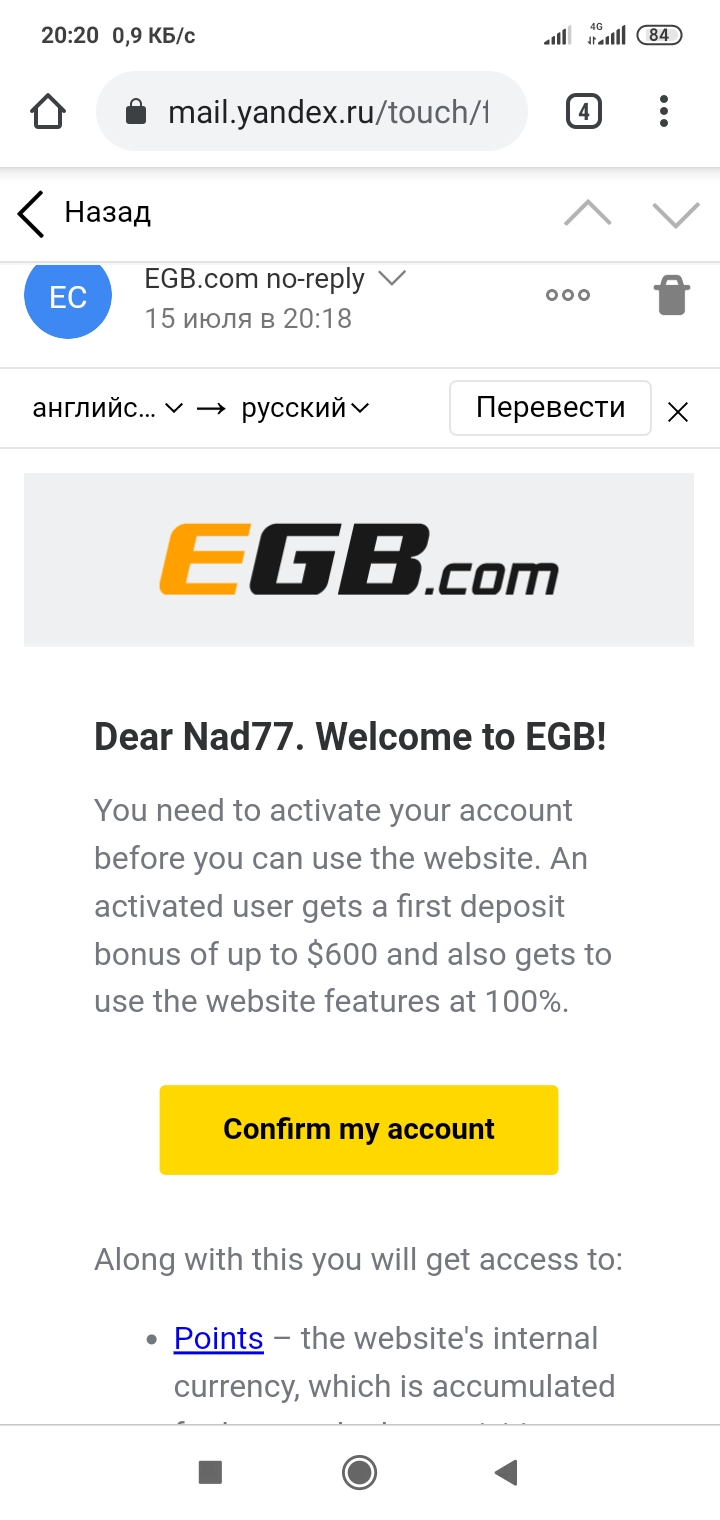Open recent apps with the square button

tap(210, 1472)
